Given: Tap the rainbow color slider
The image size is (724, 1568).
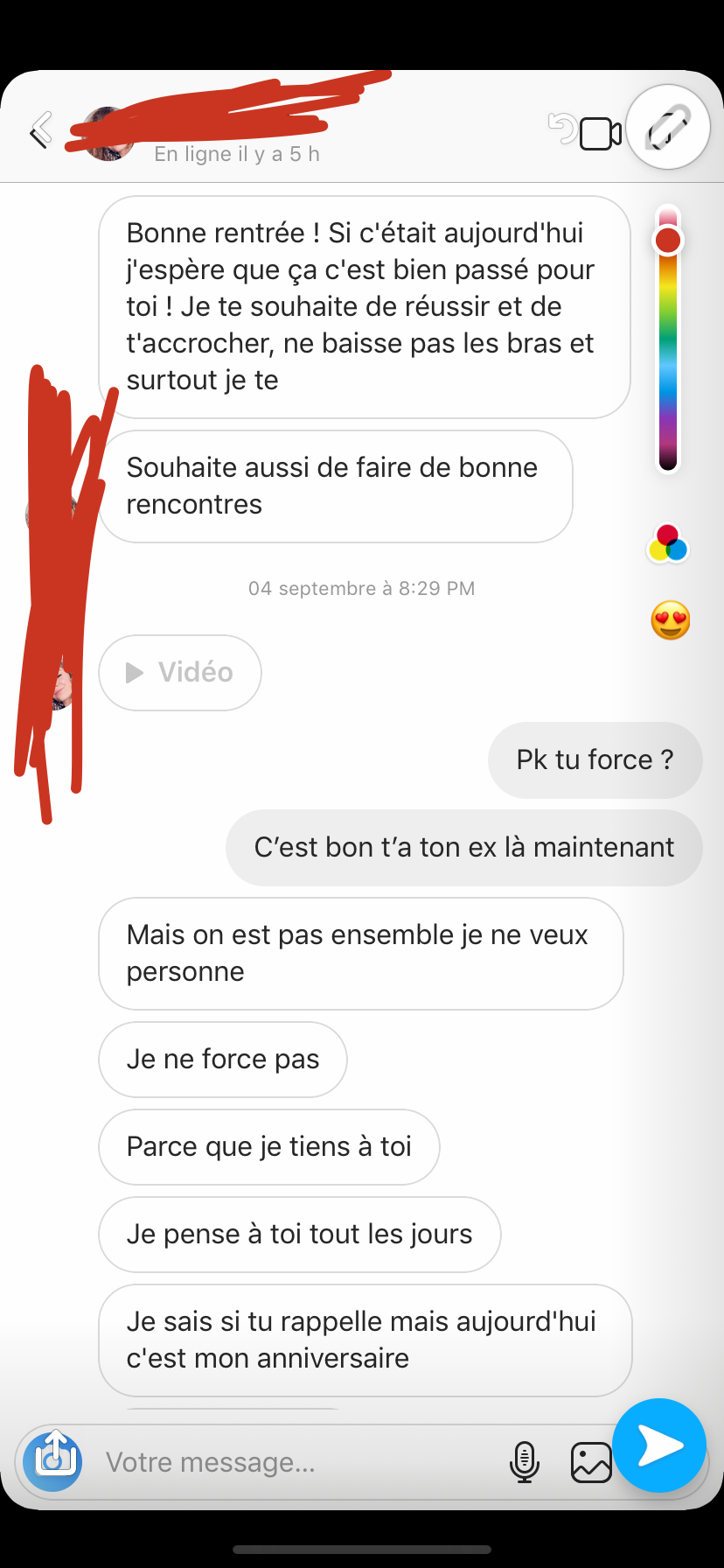Looking at the screenshot, I should [668, 338].
